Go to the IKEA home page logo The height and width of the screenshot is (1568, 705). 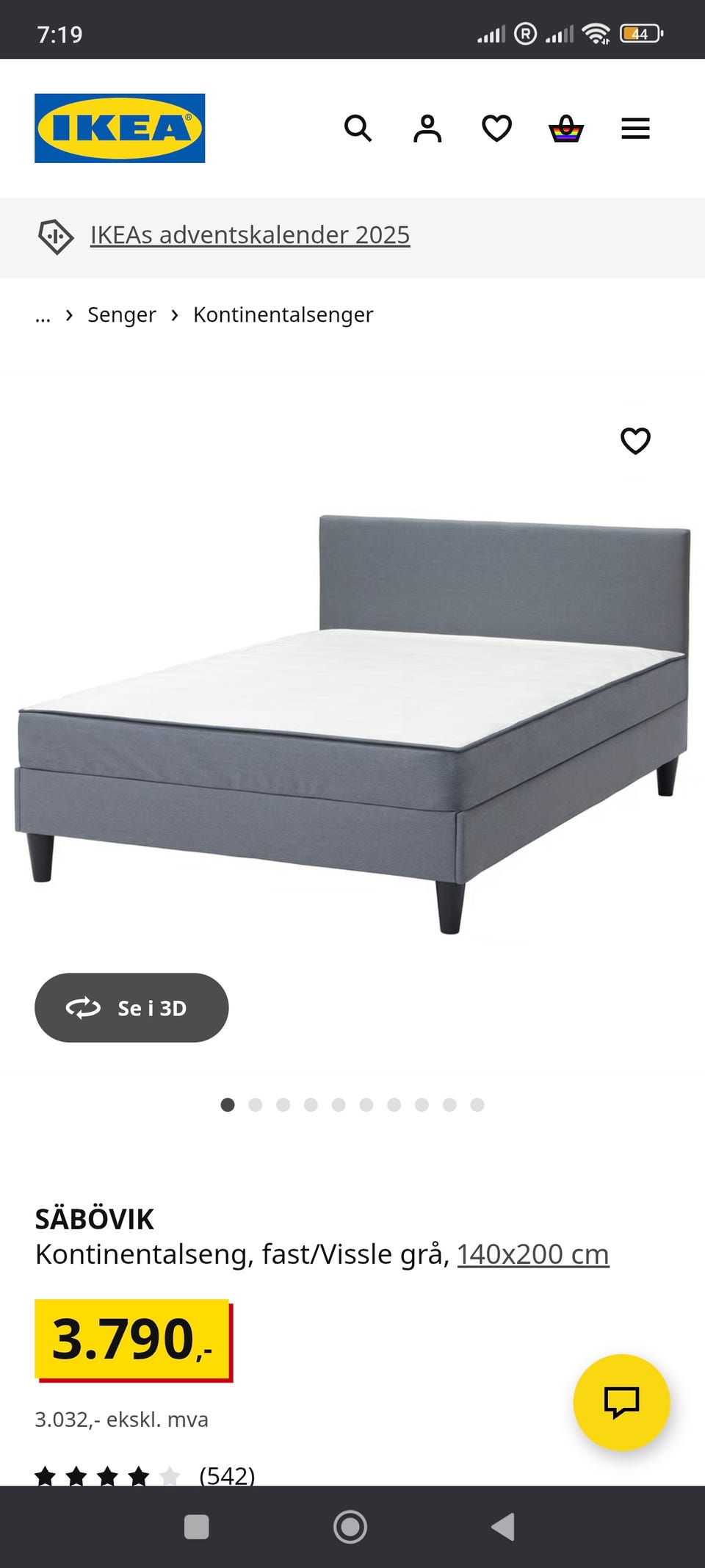pyautogui.click(x=120, y=128)
